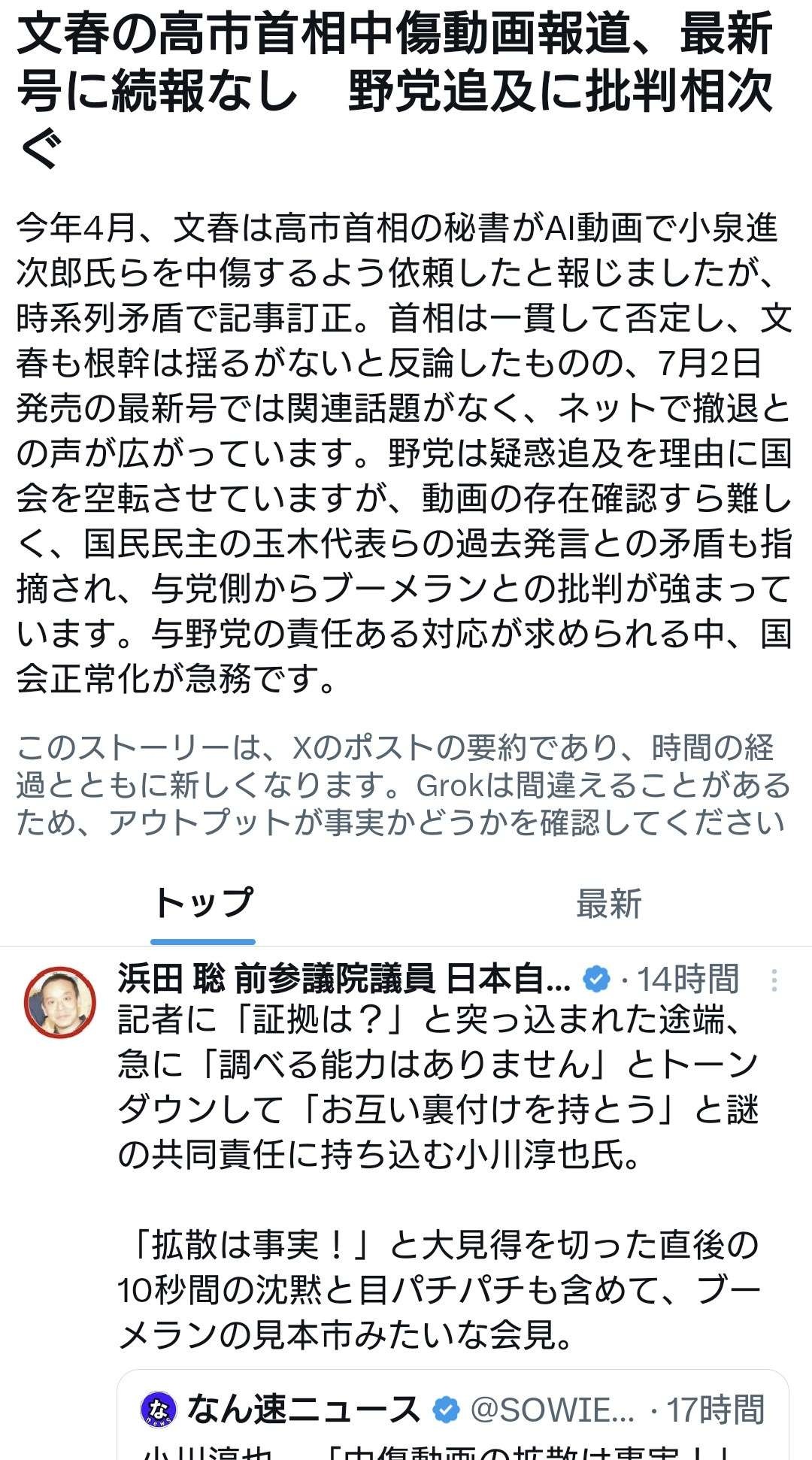This screenshot has width=812, height=1460.
Task: Select the トップ tab
Action: point(203,904)
